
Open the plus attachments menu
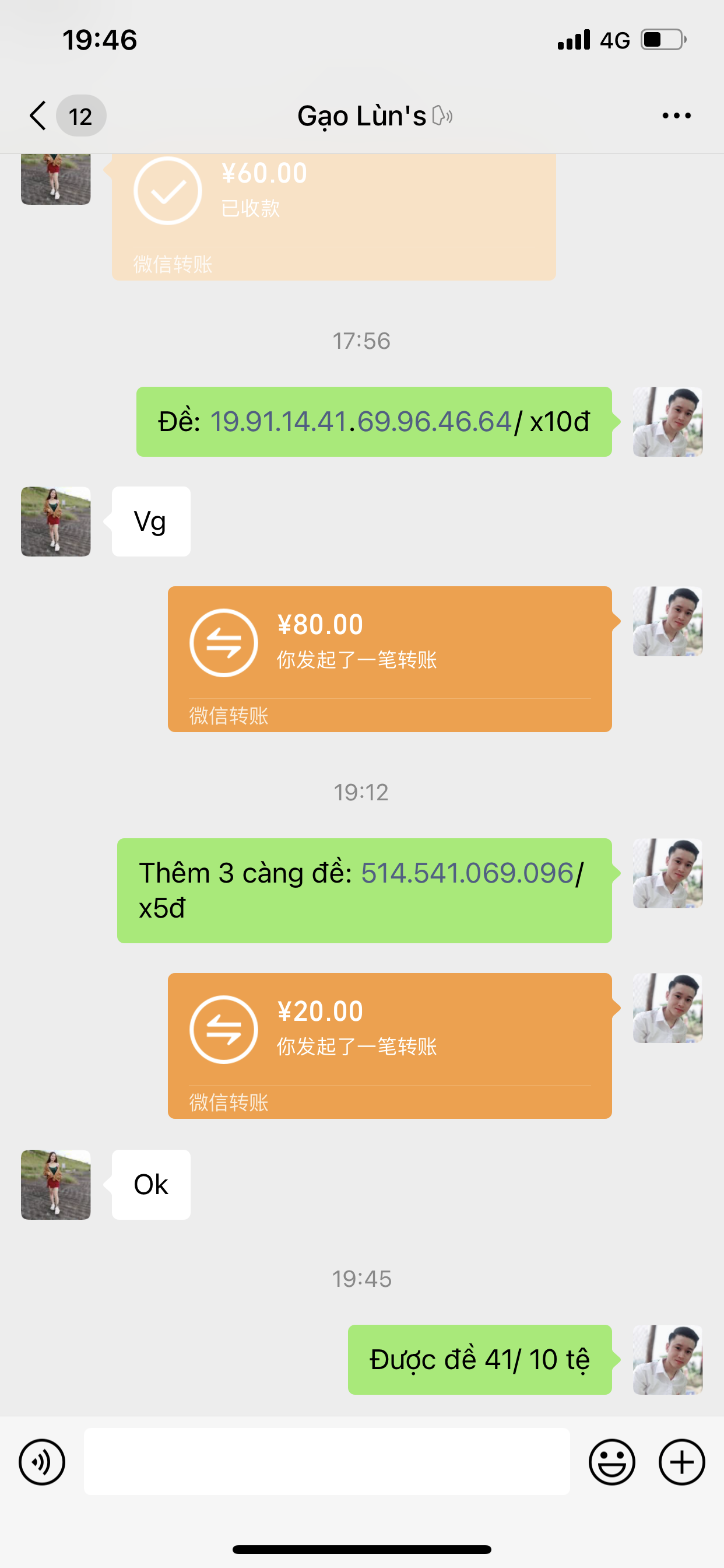681,1461
